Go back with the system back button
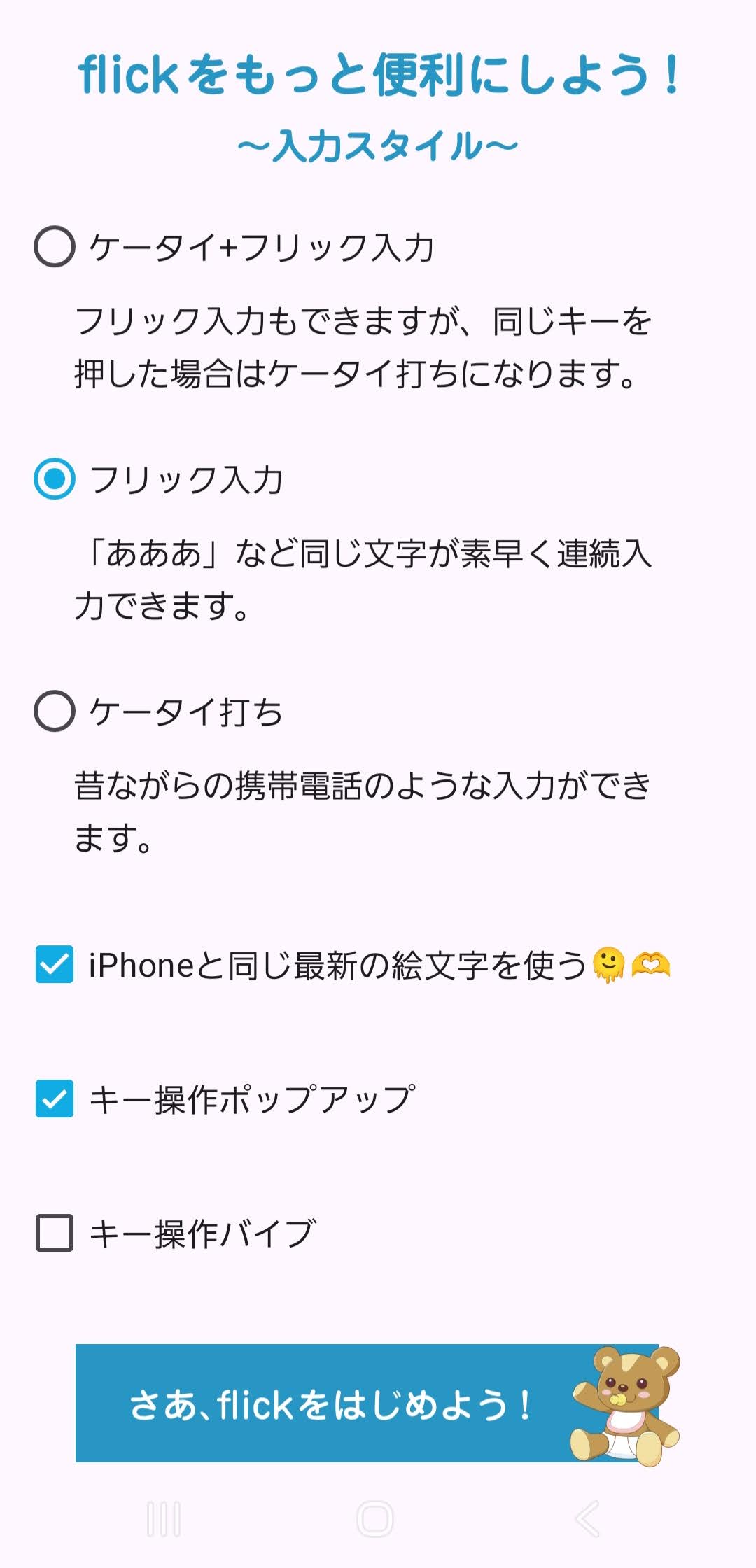The image size is (756, 1568). 587,1519
